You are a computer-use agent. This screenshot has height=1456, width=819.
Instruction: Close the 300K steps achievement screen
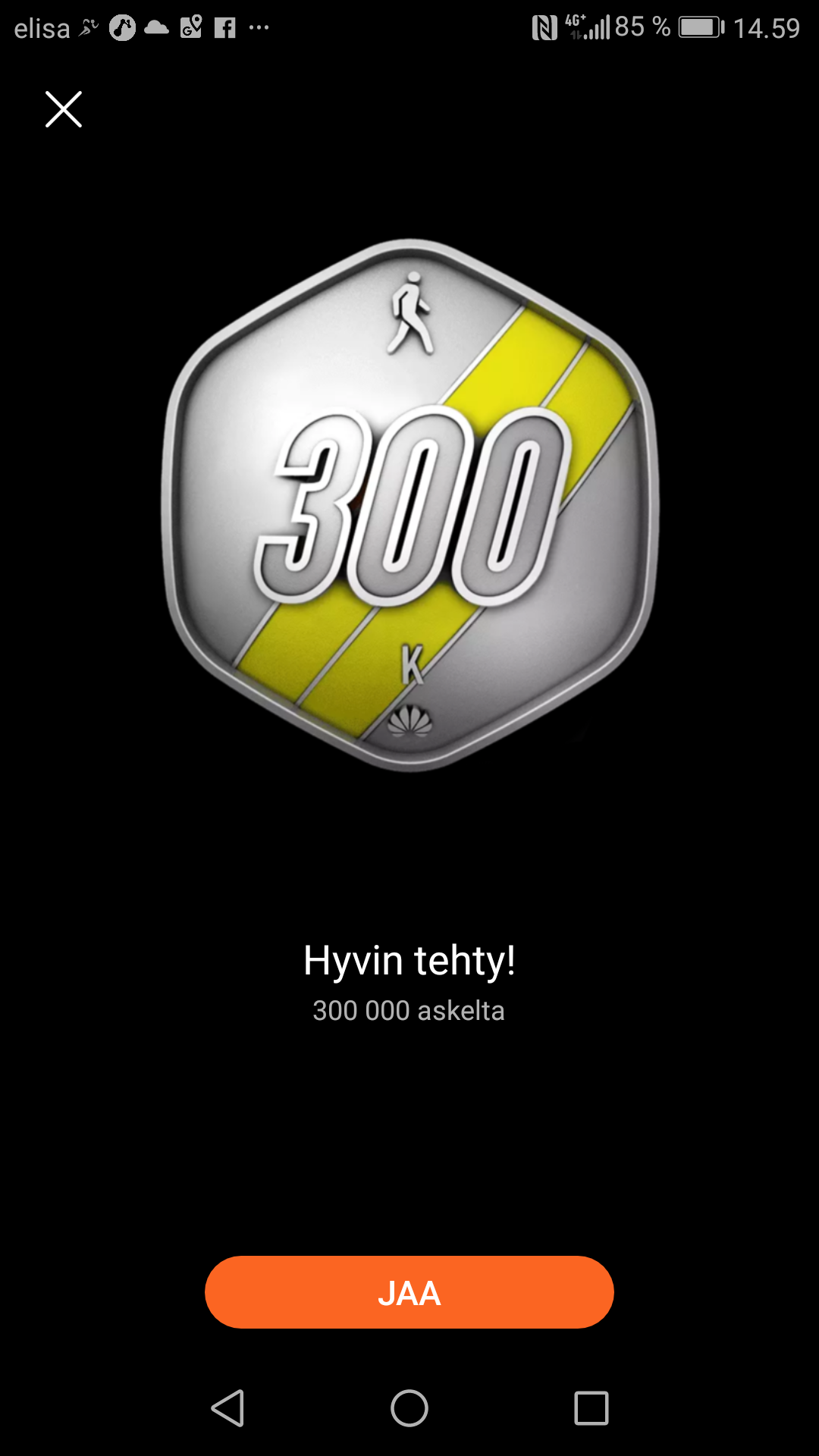[64, 109]
